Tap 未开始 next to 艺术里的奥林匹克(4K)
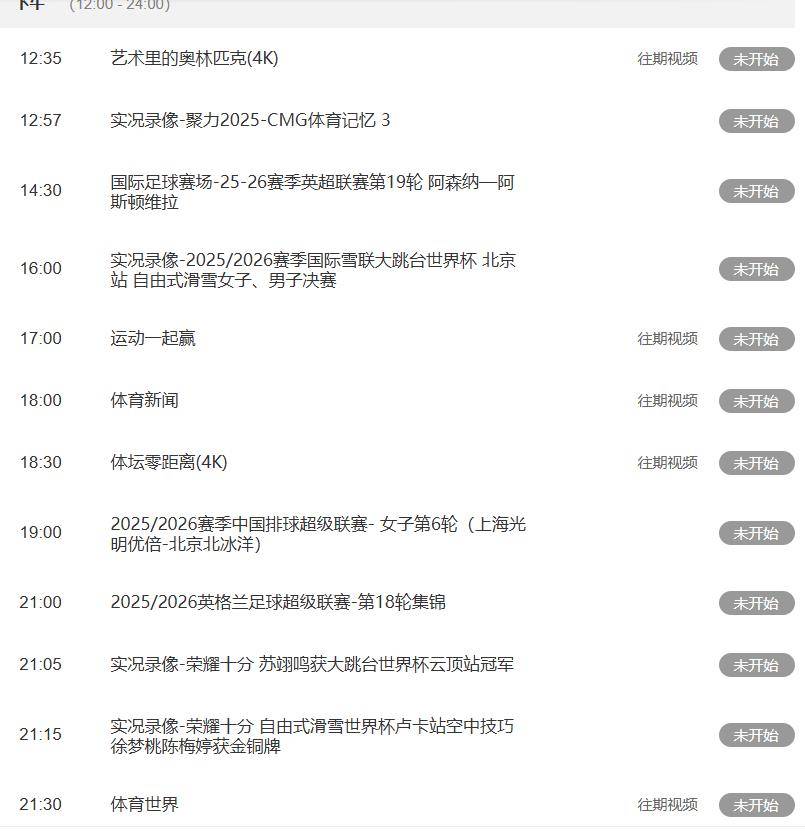The height and width of the screenshot is (831, 805). point(756,59)
